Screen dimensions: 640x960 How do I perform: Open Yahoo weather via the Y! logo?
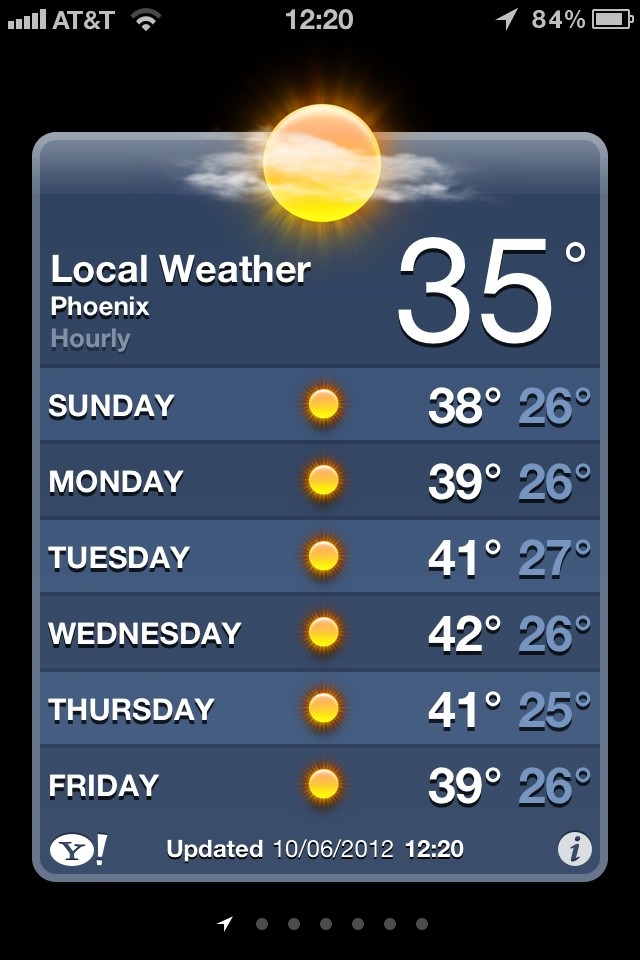point(78,850)
